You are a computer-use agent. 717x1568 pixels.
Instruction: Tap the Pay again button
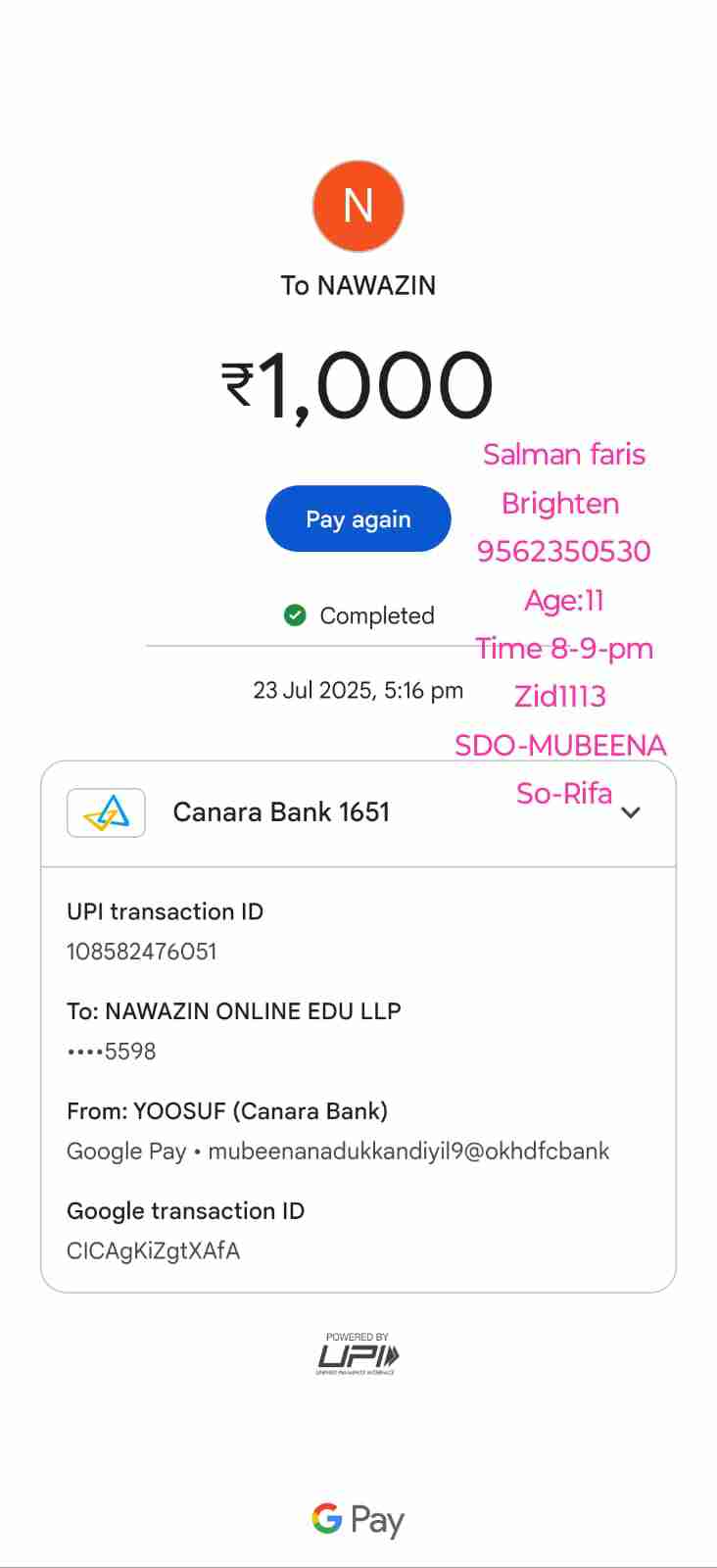coord(358,518)
